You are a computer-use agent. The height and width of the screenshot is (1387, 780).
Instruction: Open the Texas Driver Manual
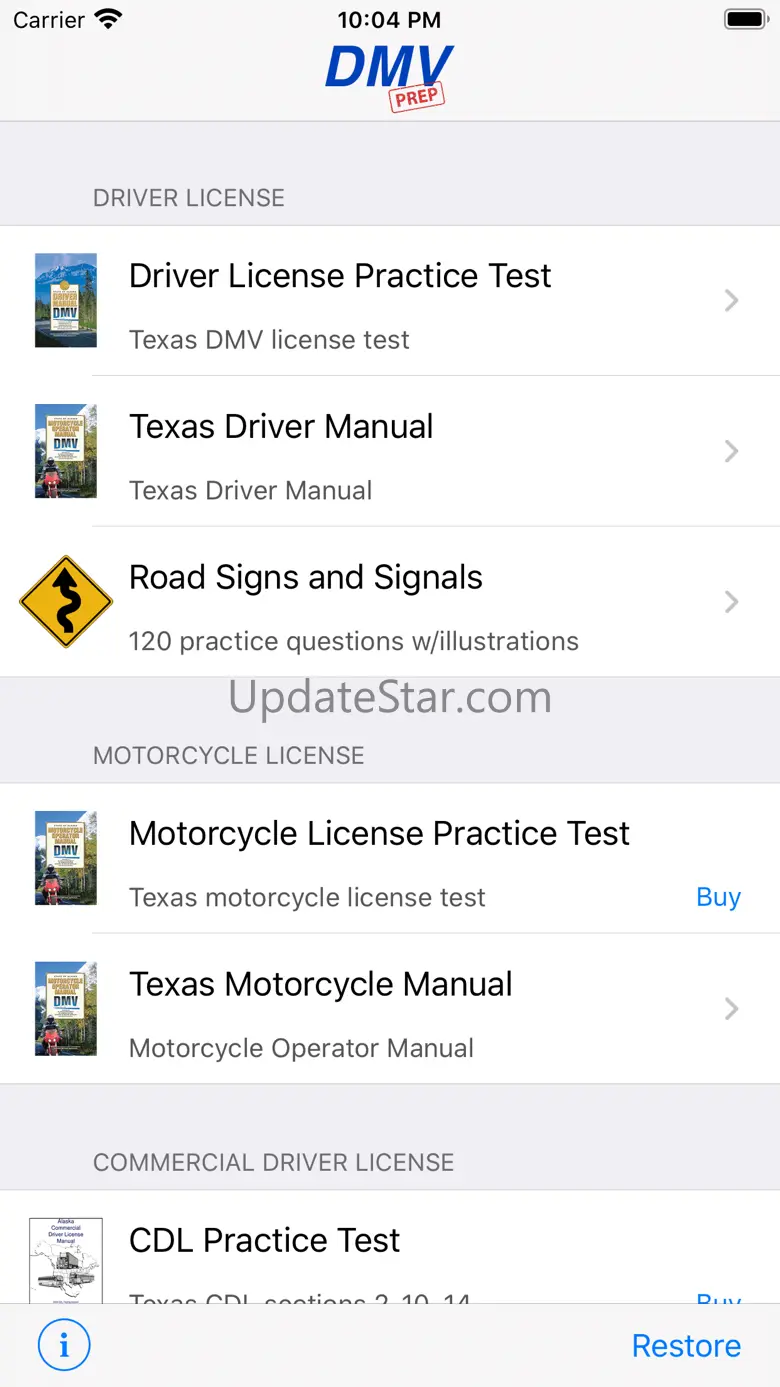point(390,452)
